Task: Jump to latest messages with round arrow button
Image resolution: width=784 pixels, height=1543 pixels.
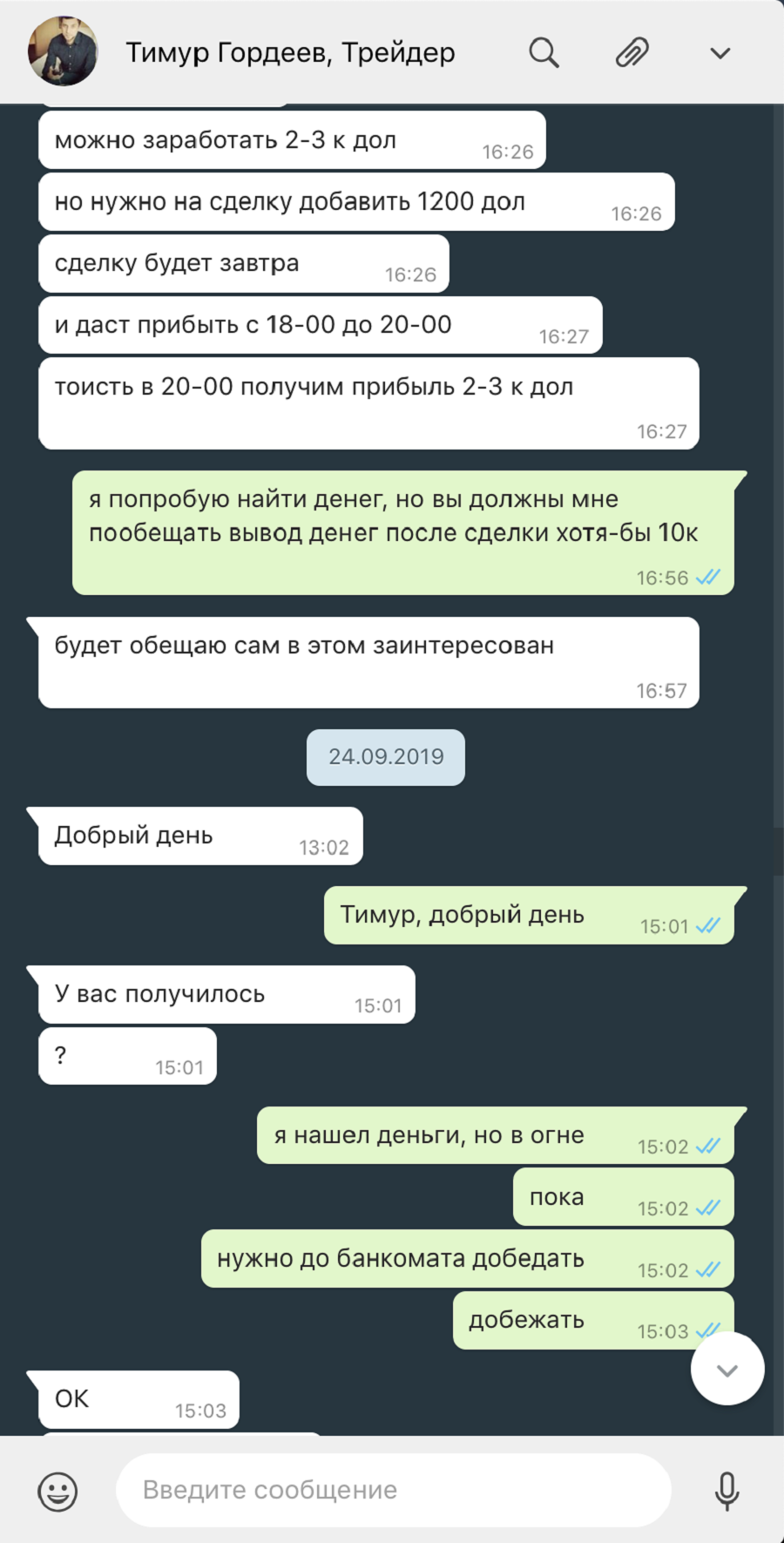Action: point(727,1369)
